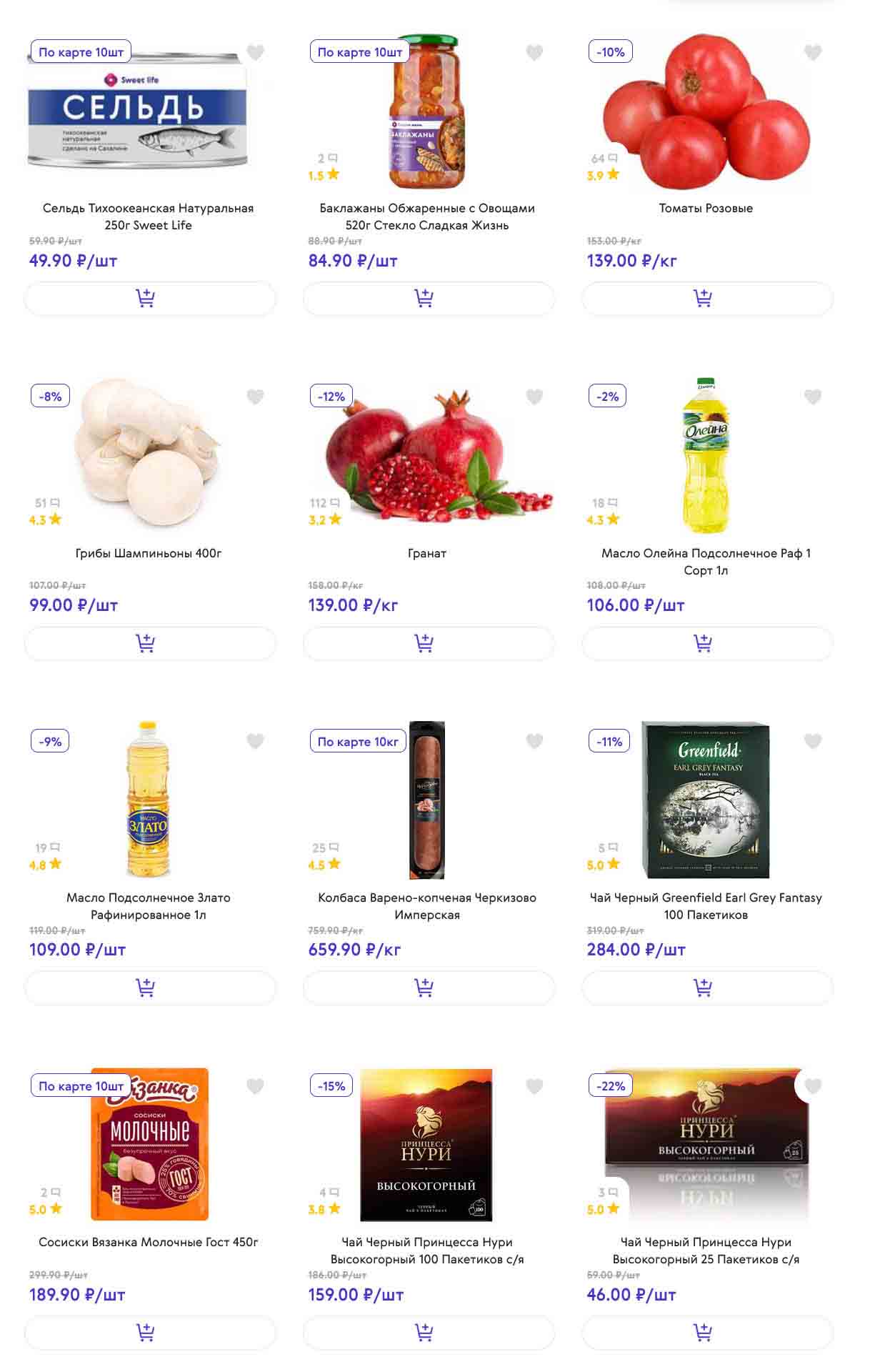Save Томаты Розовые to favorites
The height and width of the screenshot is (1372, 870).
(x=813, y=52)
